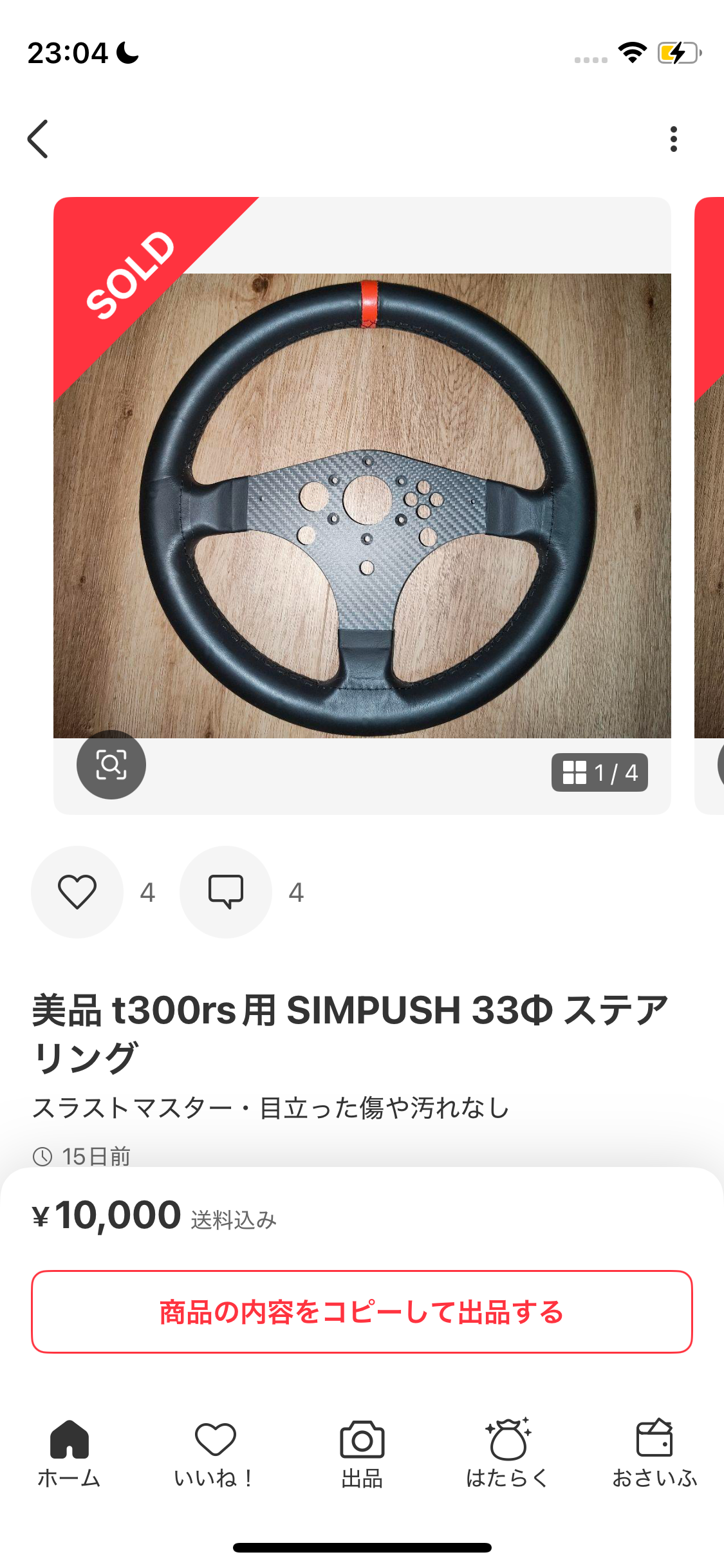
Task: Search similar items with image search icon
Action: pyautogui.click(x=111, y=765)
